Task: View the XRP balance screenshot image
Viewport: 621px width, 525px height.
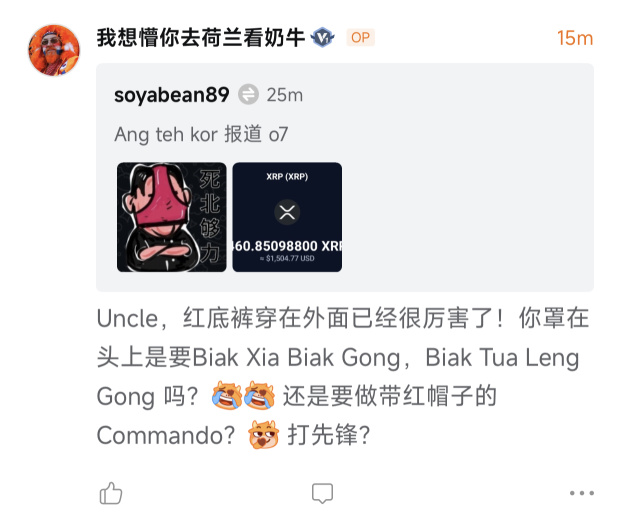Action: click(x=287, y=217)
